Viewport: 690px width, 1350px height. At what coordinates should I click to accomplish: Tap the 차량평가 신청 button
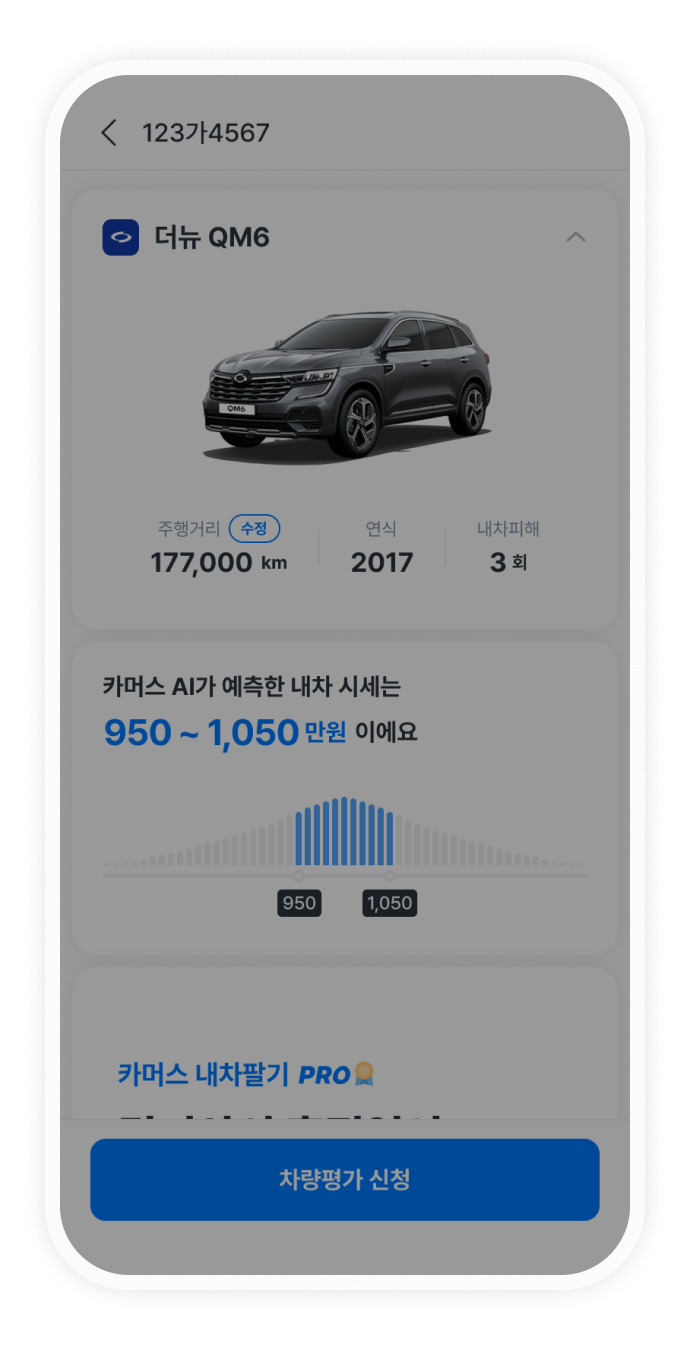345,1180
